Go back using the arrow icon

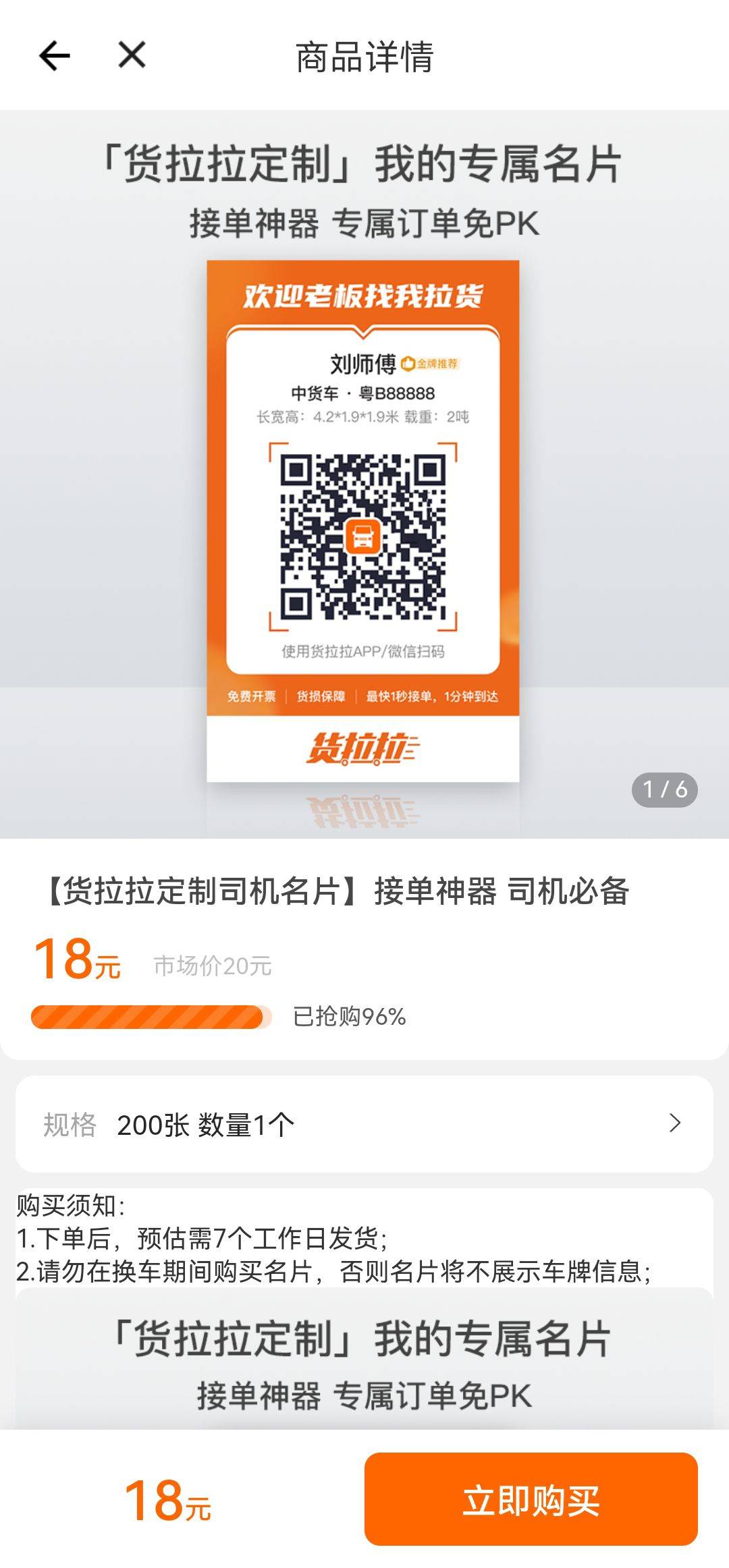point(54,55)
